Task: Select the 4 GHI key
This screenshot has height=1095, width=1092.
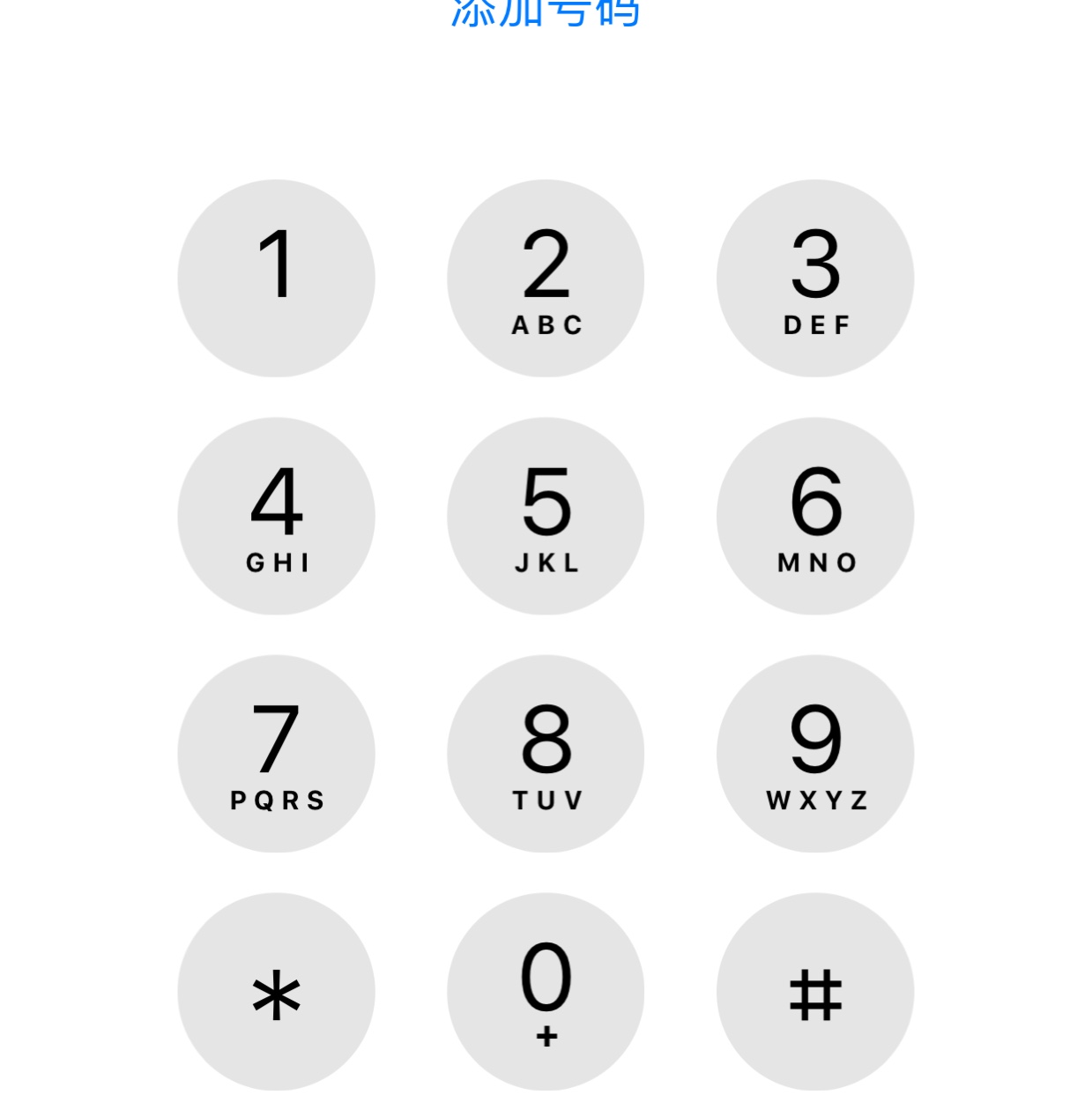Action: pyautogui.click(x=276, y=516)
